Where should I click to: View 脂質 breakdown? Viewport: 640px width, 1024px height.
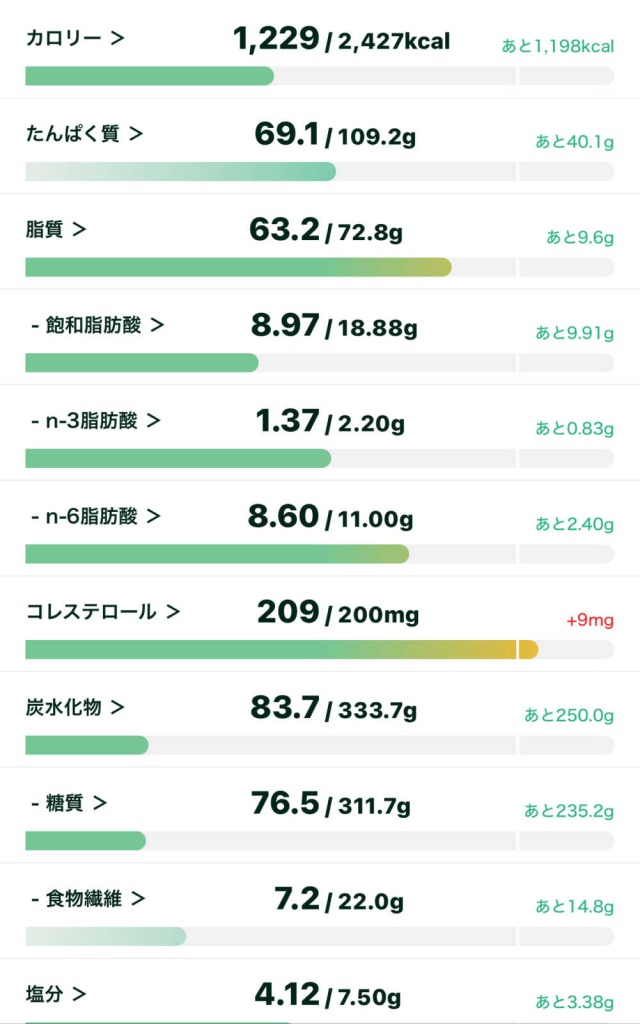tap(320, 241)
